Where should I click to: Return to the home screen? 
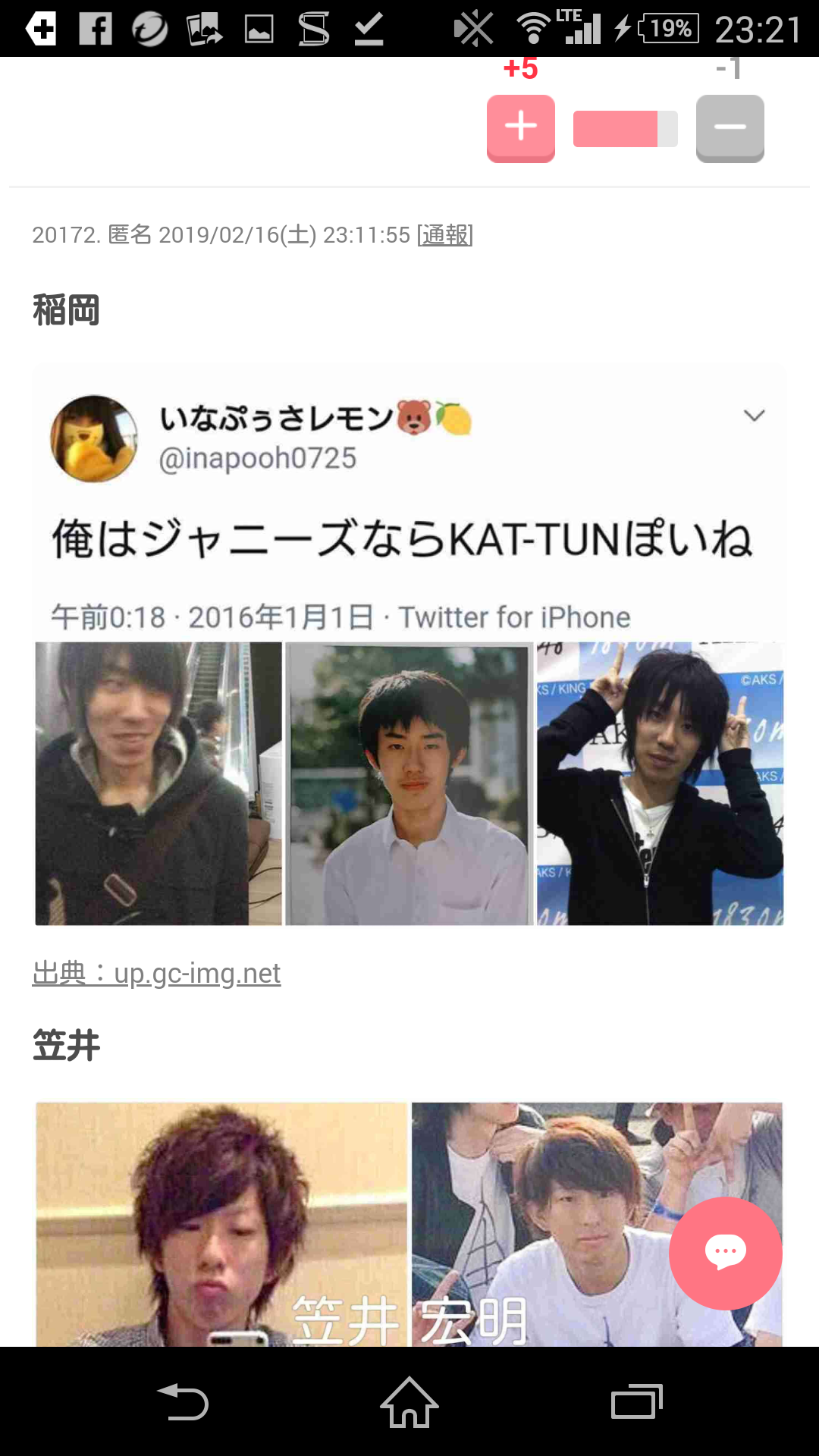pos(409,1401)
